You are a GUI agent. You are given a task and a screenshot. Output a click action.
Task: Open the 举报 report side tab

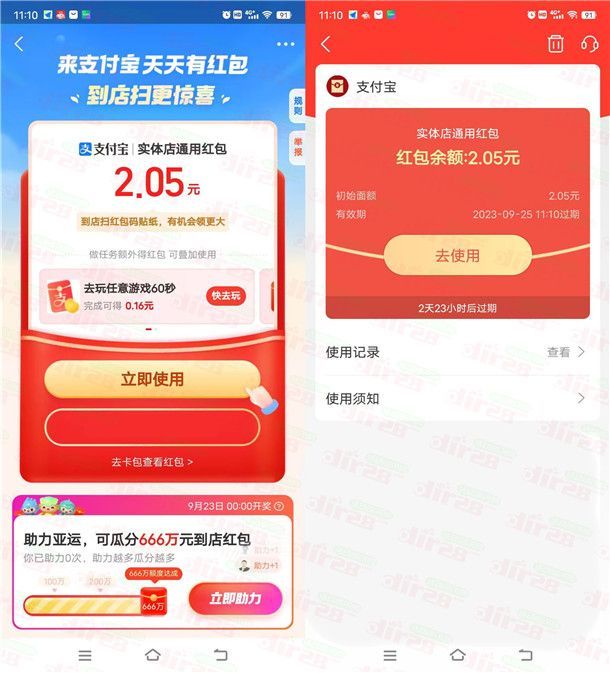(x=297, y=146)
